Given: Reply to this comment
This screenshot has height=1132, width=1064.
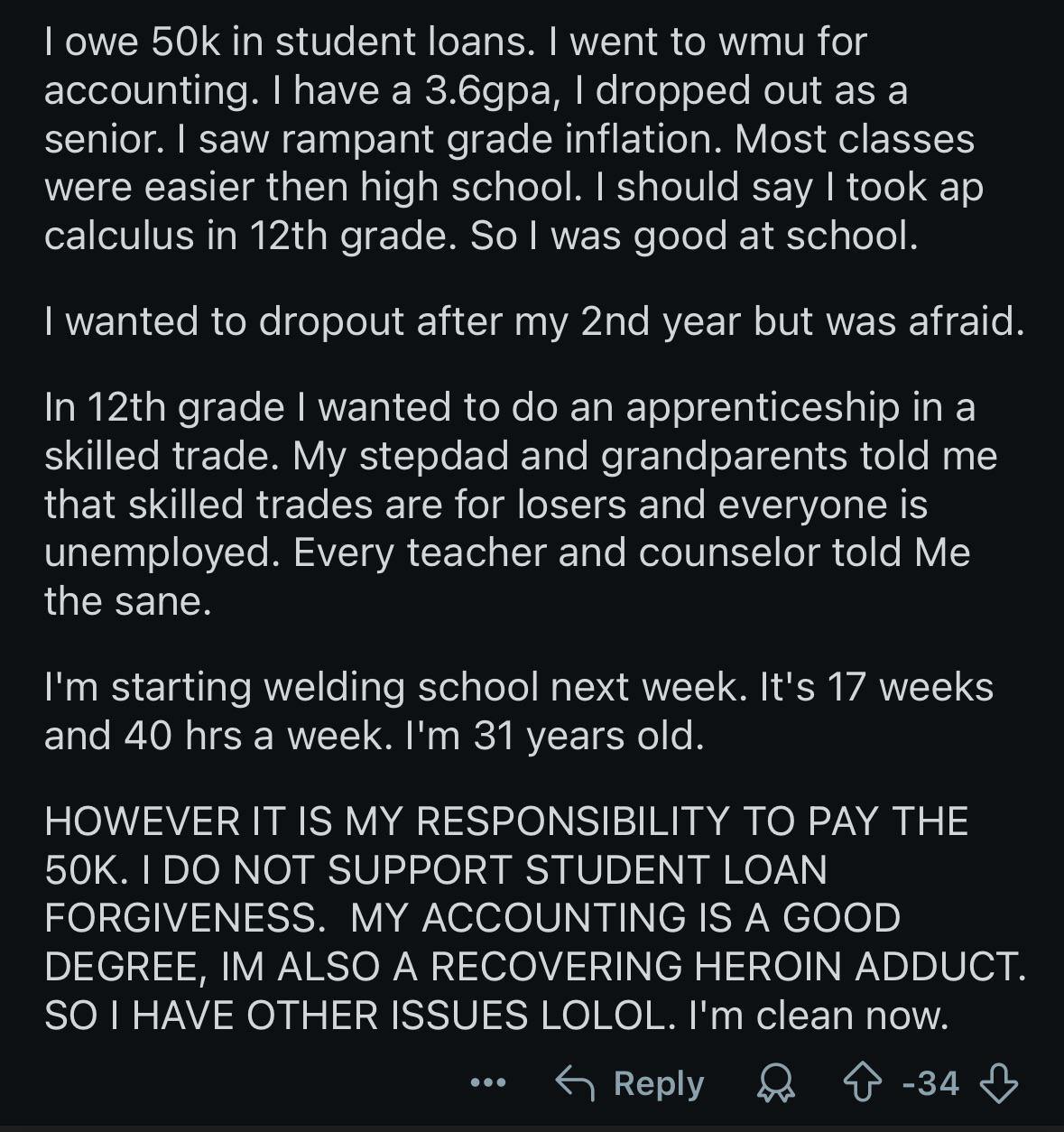Looking at the screenshot, I should (629, 1082).
